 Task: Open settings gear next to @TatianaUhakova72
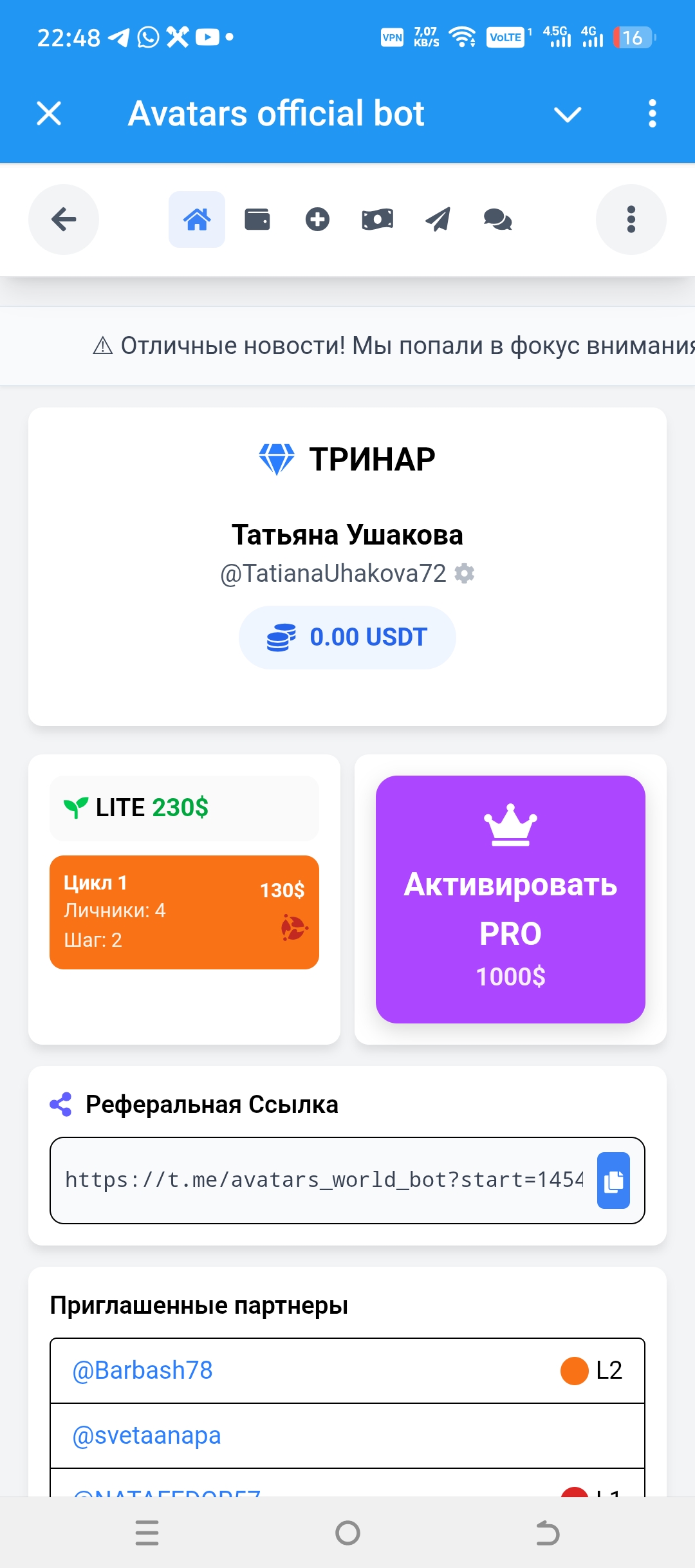pyautogui.click(x=465, y=573)
